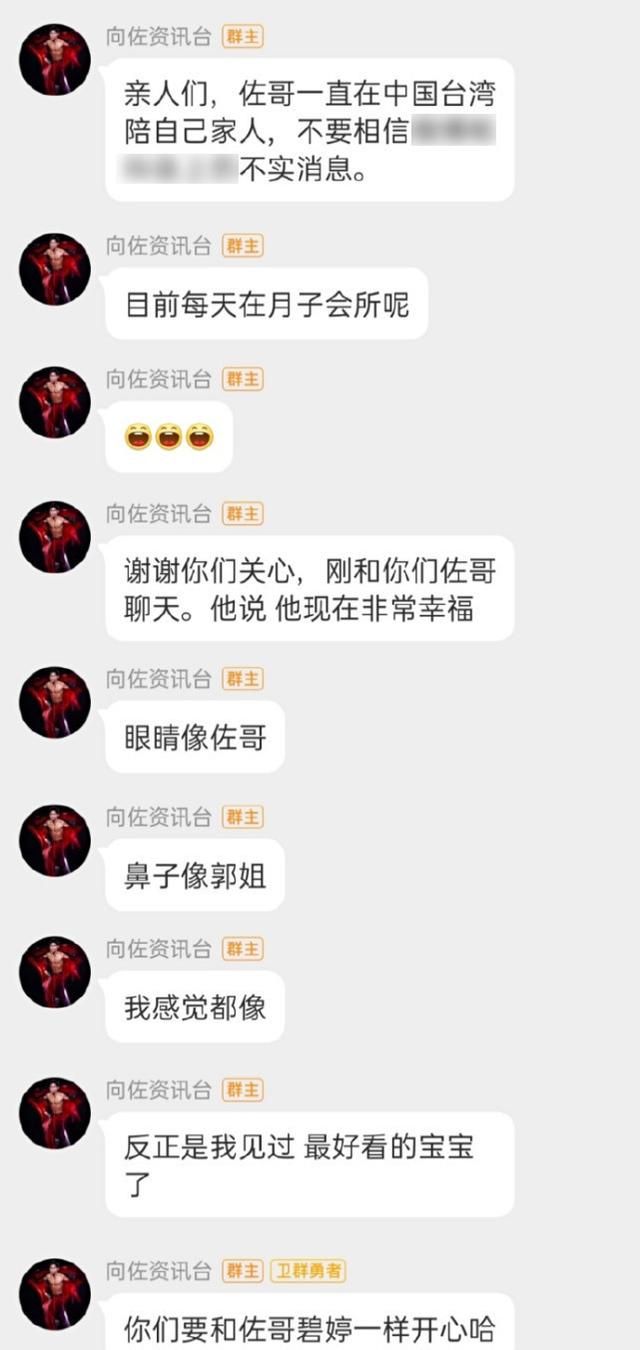Screen dimensions: 640x1350
Task: Tap avatar next to the laughing emoji message
Action: [x=55, y=402]
